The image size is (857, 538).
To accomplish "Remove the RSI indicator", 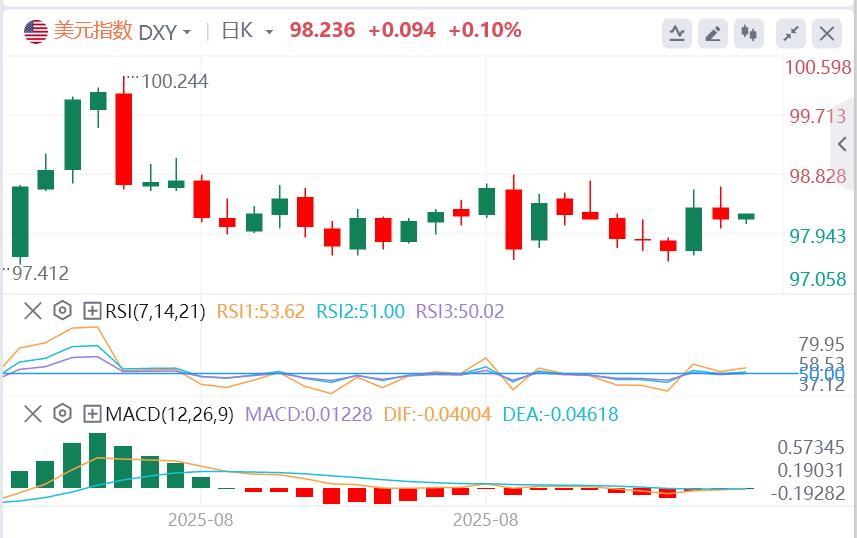I will 33,311.
